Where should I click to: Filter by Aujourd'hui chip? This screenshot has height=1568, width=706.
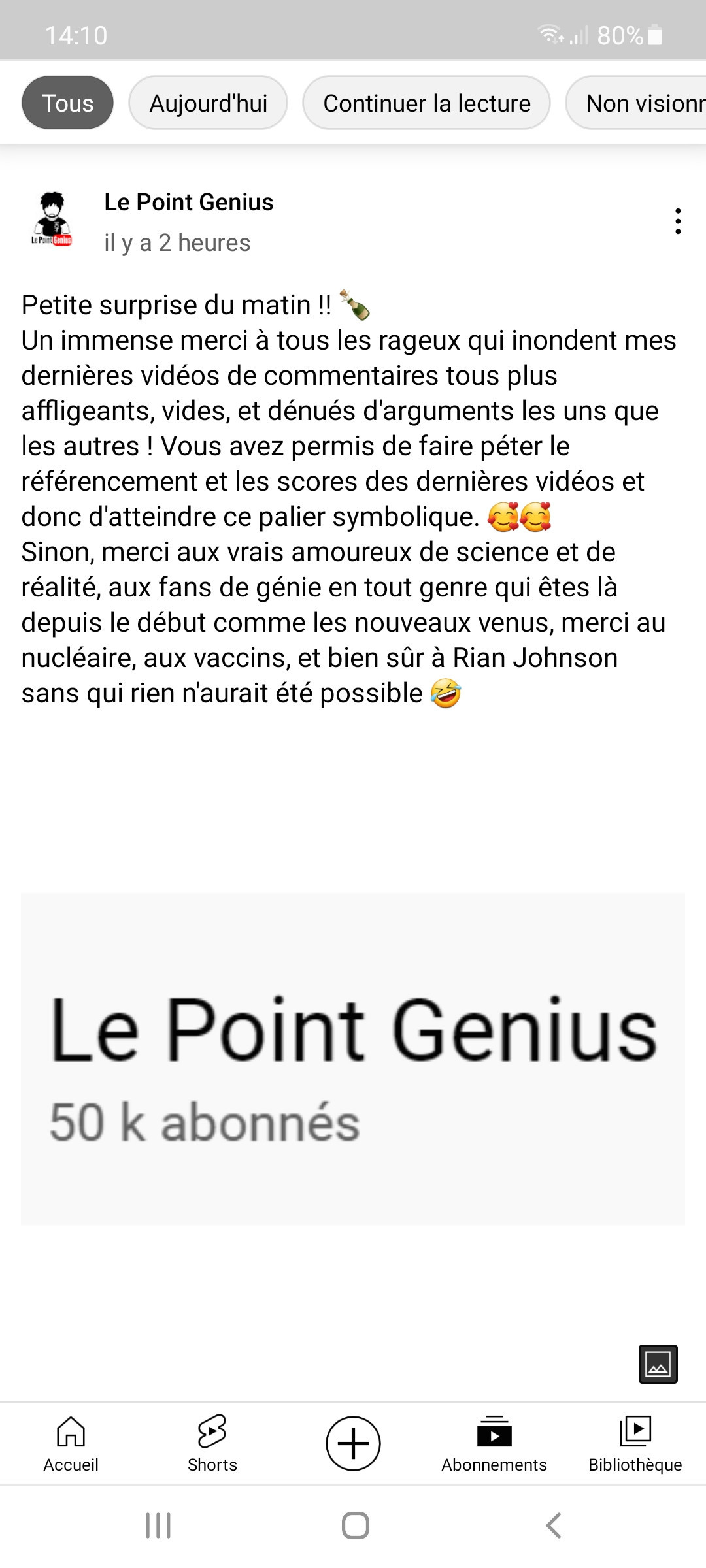pos(208,103)
